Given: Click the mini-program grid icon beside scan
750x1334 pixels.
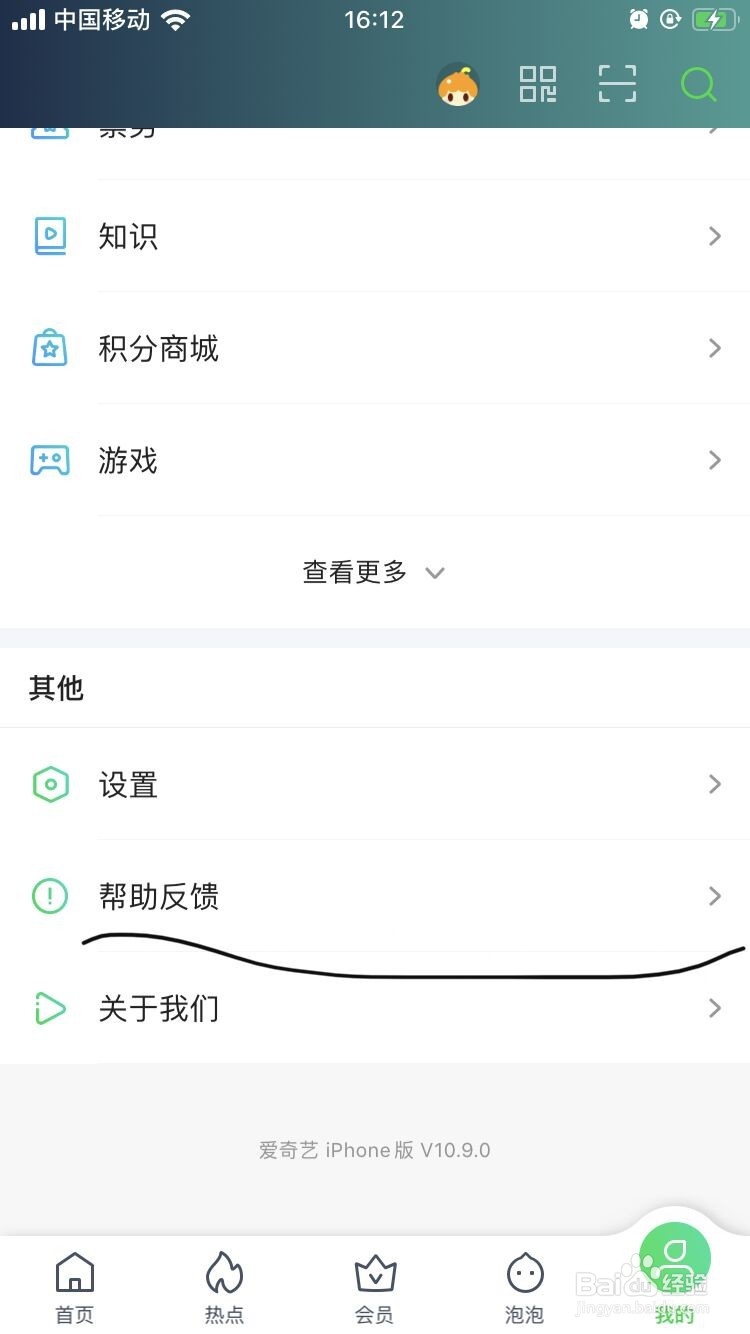Looking at the screenshot, I should (x=537, y=84).
